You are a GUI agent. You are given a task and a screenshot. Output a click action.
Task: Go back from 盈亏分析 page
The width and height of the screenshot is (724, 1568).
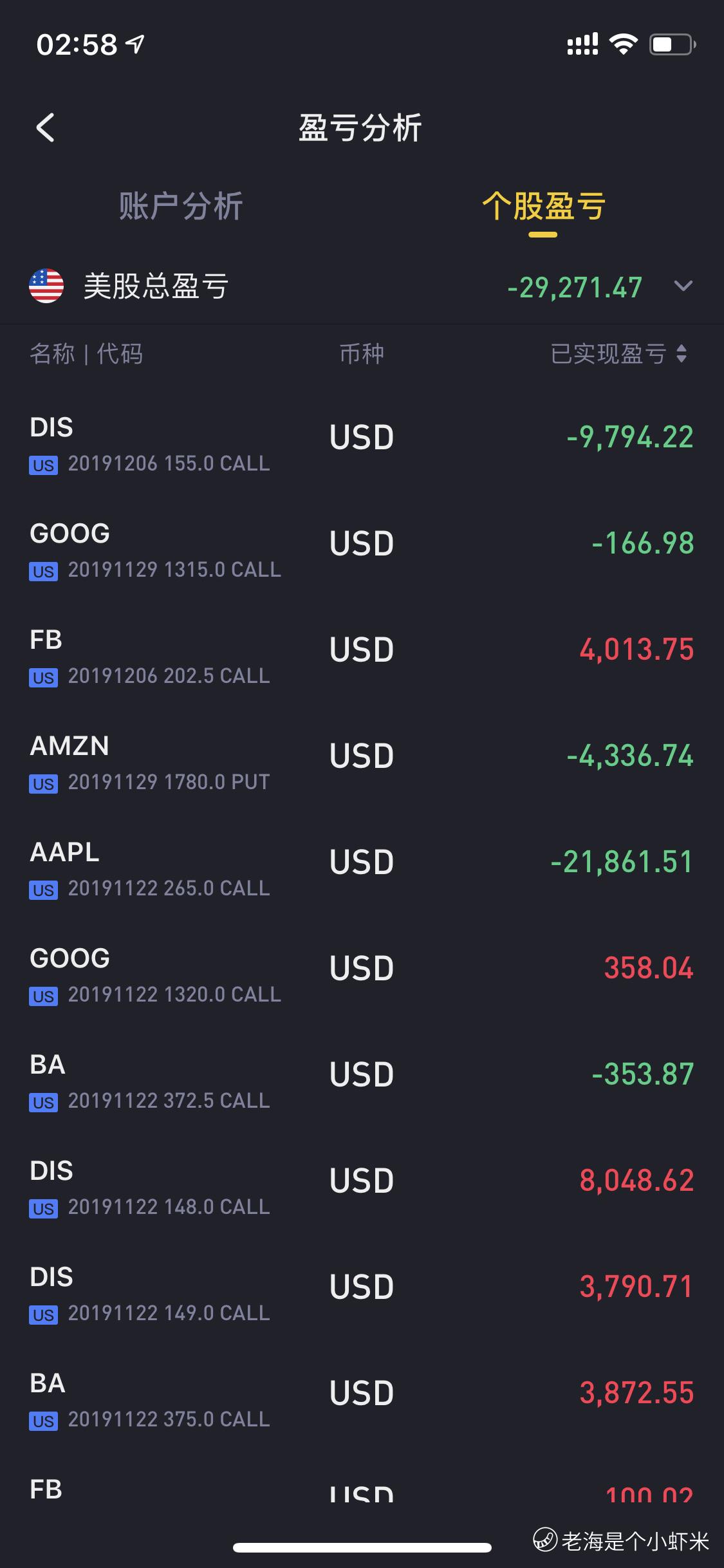point(45,127)
